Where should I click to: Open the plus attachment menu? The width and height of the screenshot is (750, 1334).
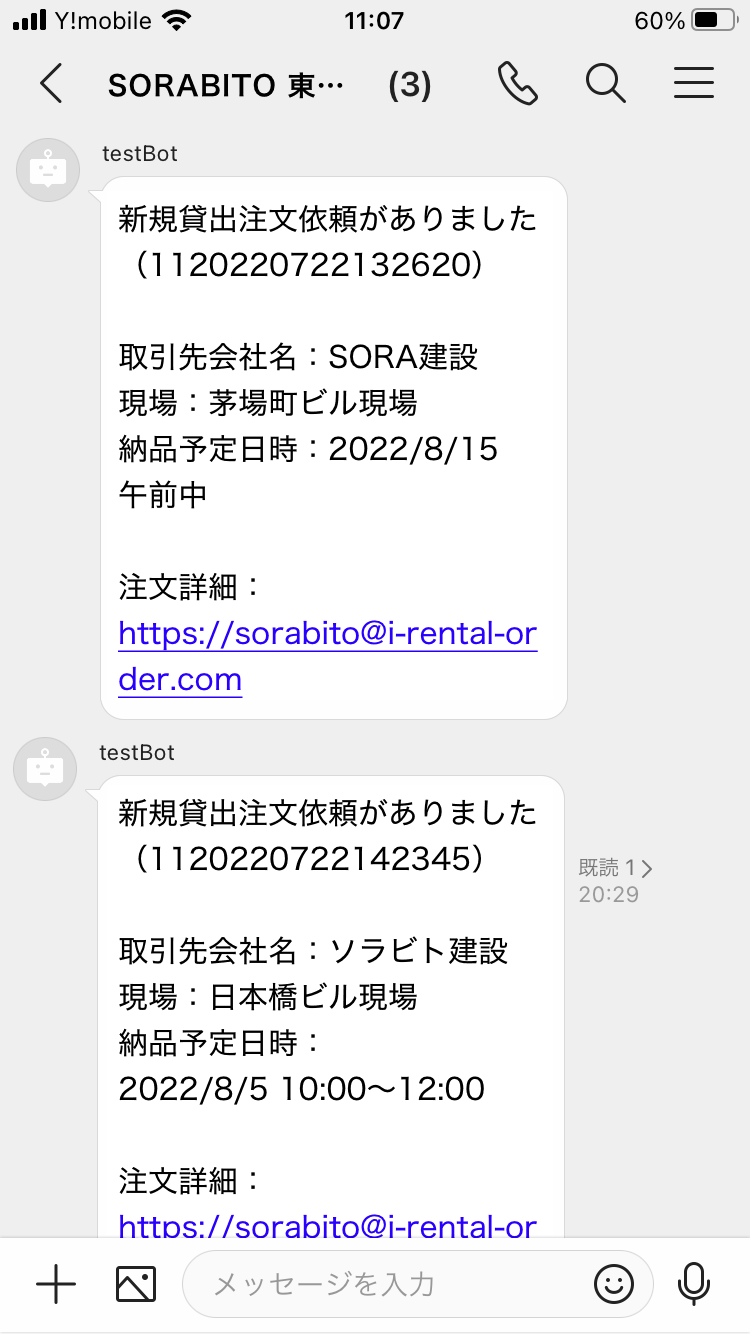click(x=56, y=1284)
